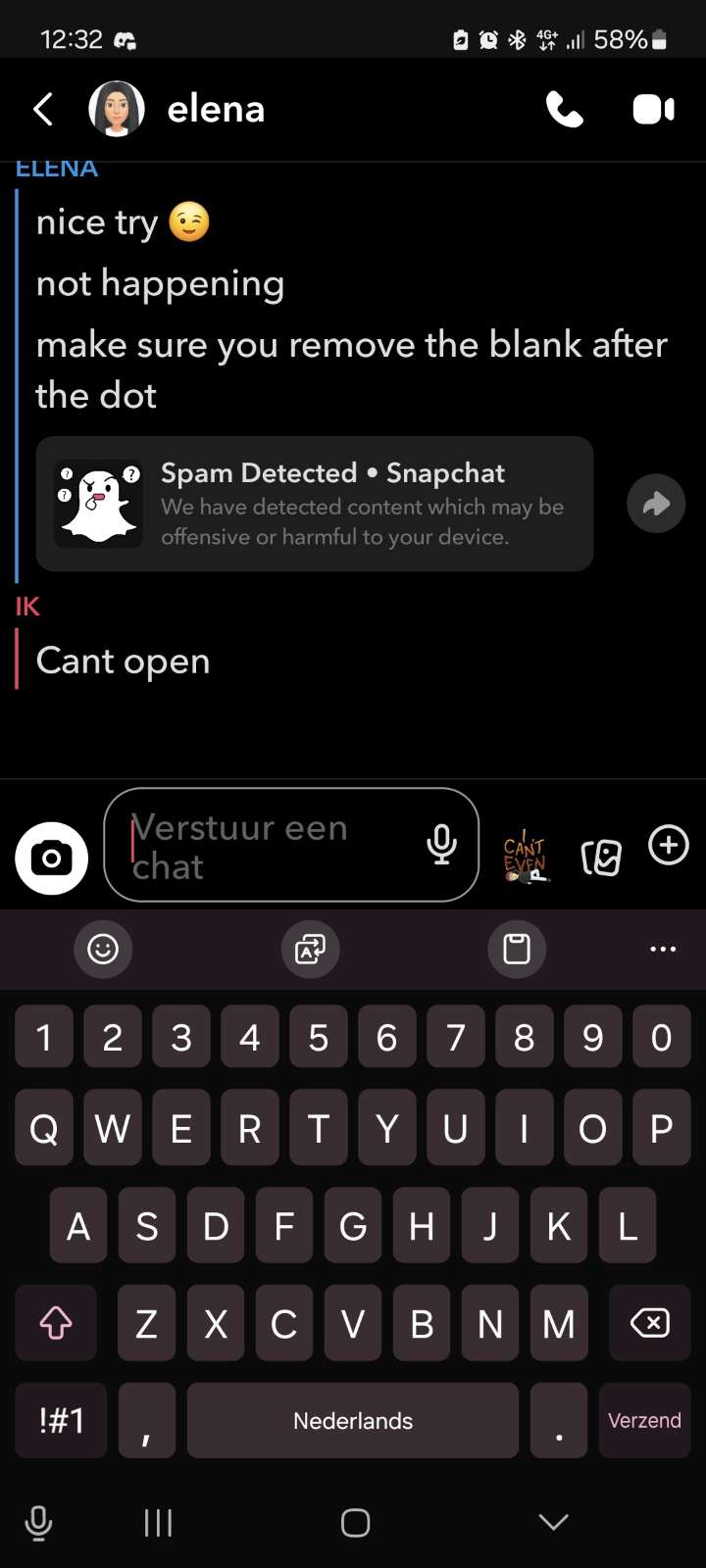The image size is (706, 1568).
Task: Open the plus menu for more options
Action: pyautogui.click(x=669, y=845)
